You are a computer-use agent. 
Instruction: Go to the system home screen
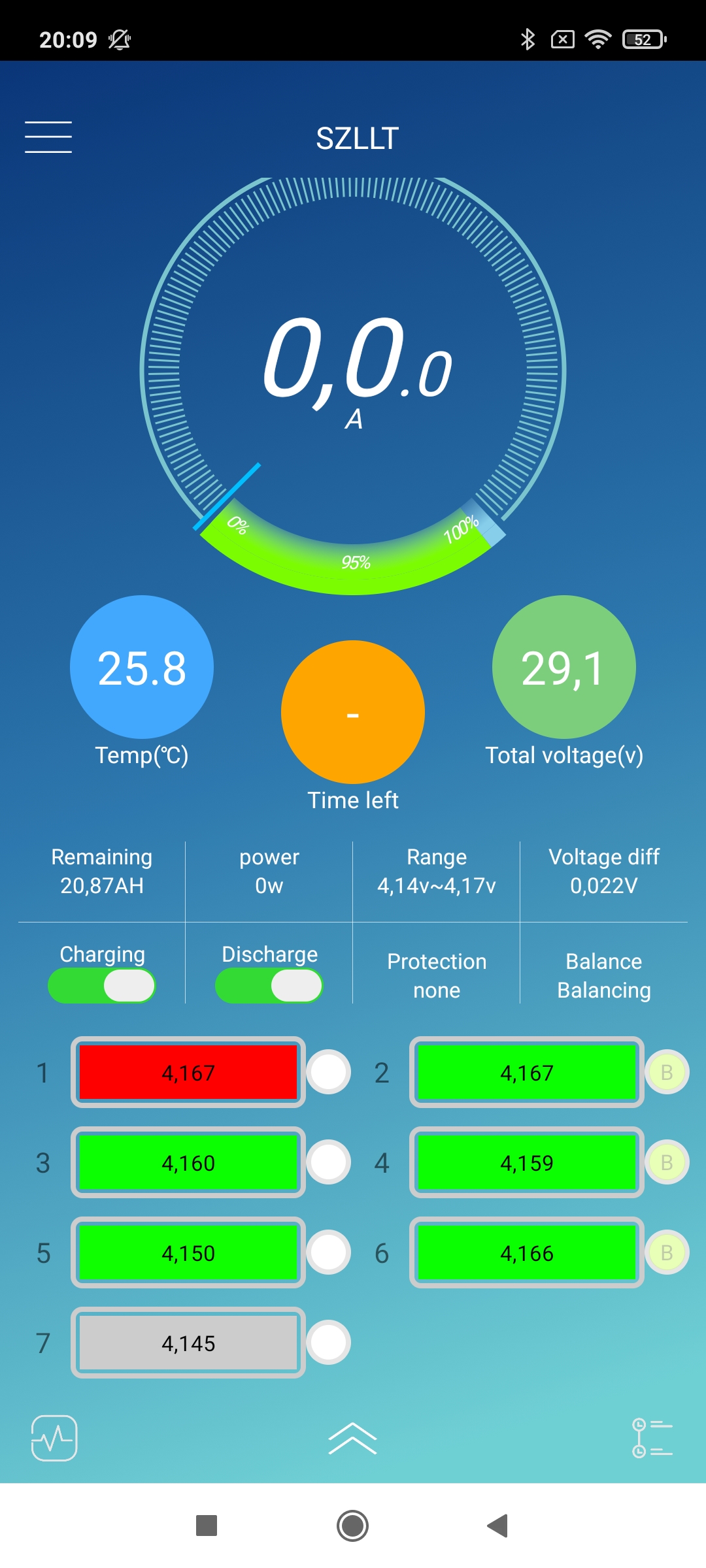352,1526
